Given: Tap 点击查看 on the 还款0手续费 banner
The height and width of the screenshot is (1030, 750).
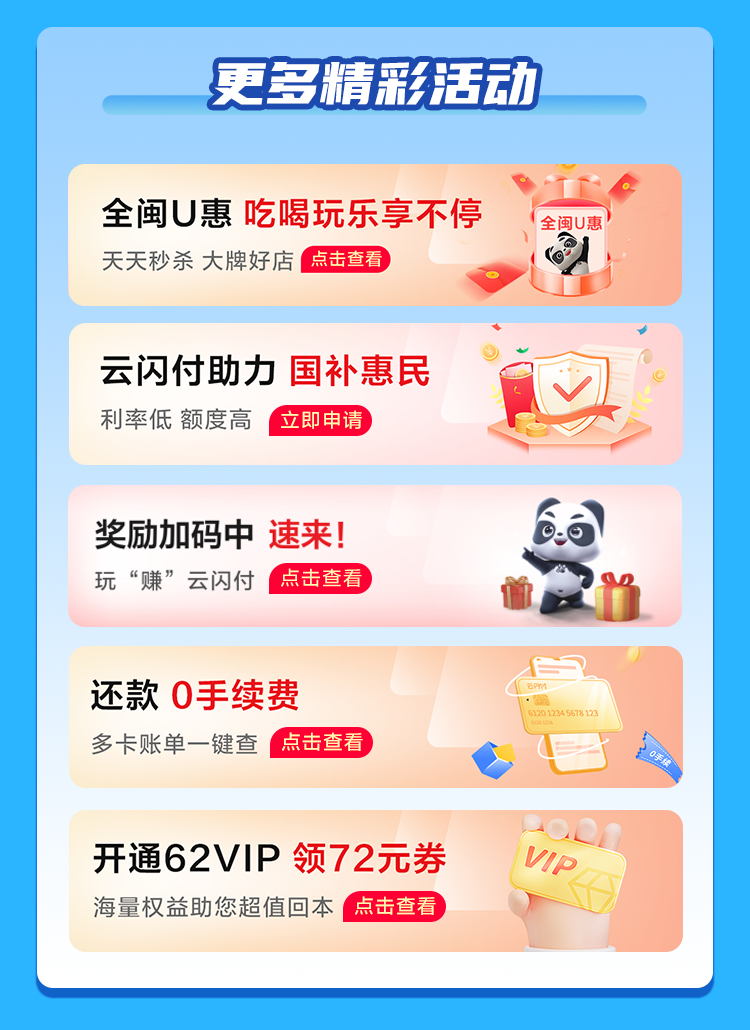Looking at the screenshot, I should pos(321,742).
